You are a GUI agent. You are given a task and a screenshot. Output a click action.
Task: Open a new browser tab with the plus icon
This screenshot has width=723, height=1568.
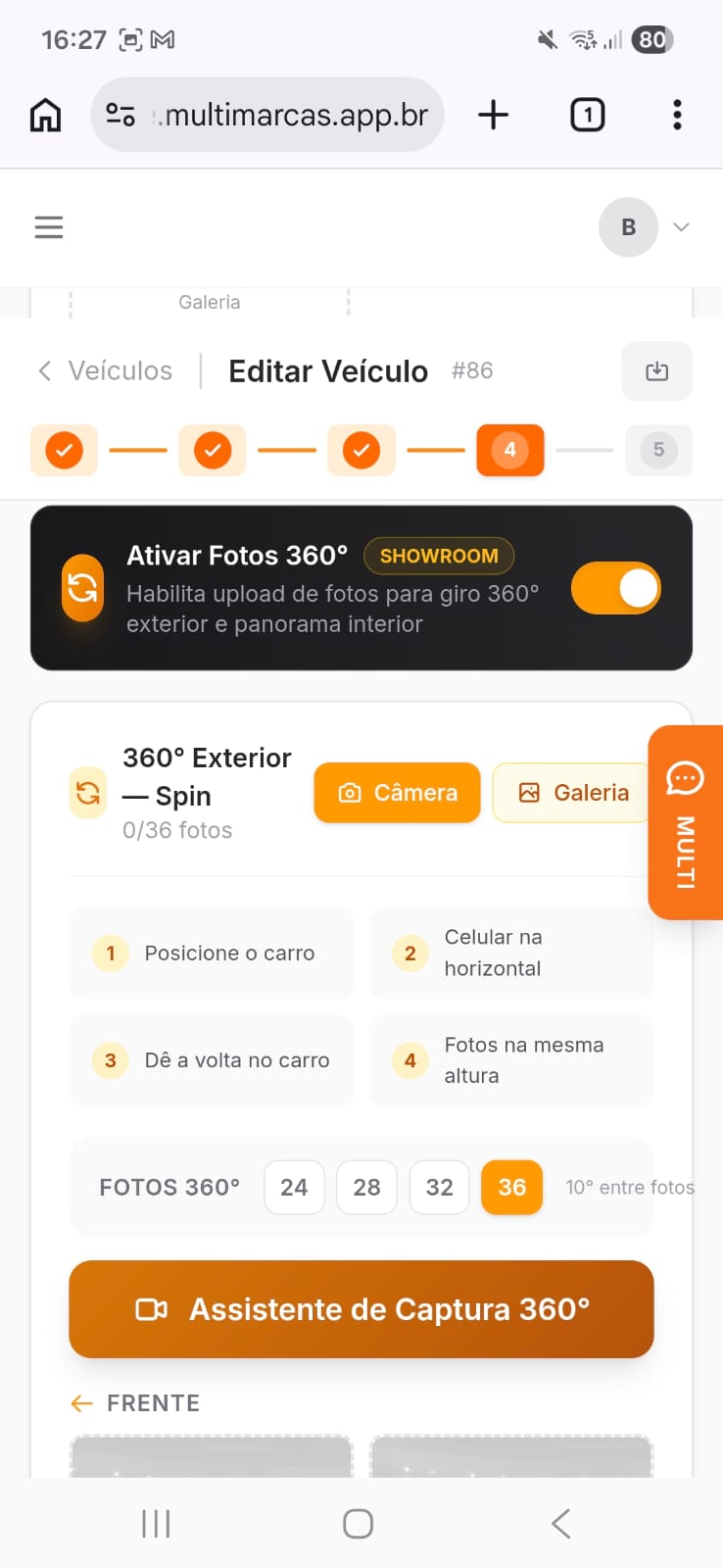click(493, 115)
